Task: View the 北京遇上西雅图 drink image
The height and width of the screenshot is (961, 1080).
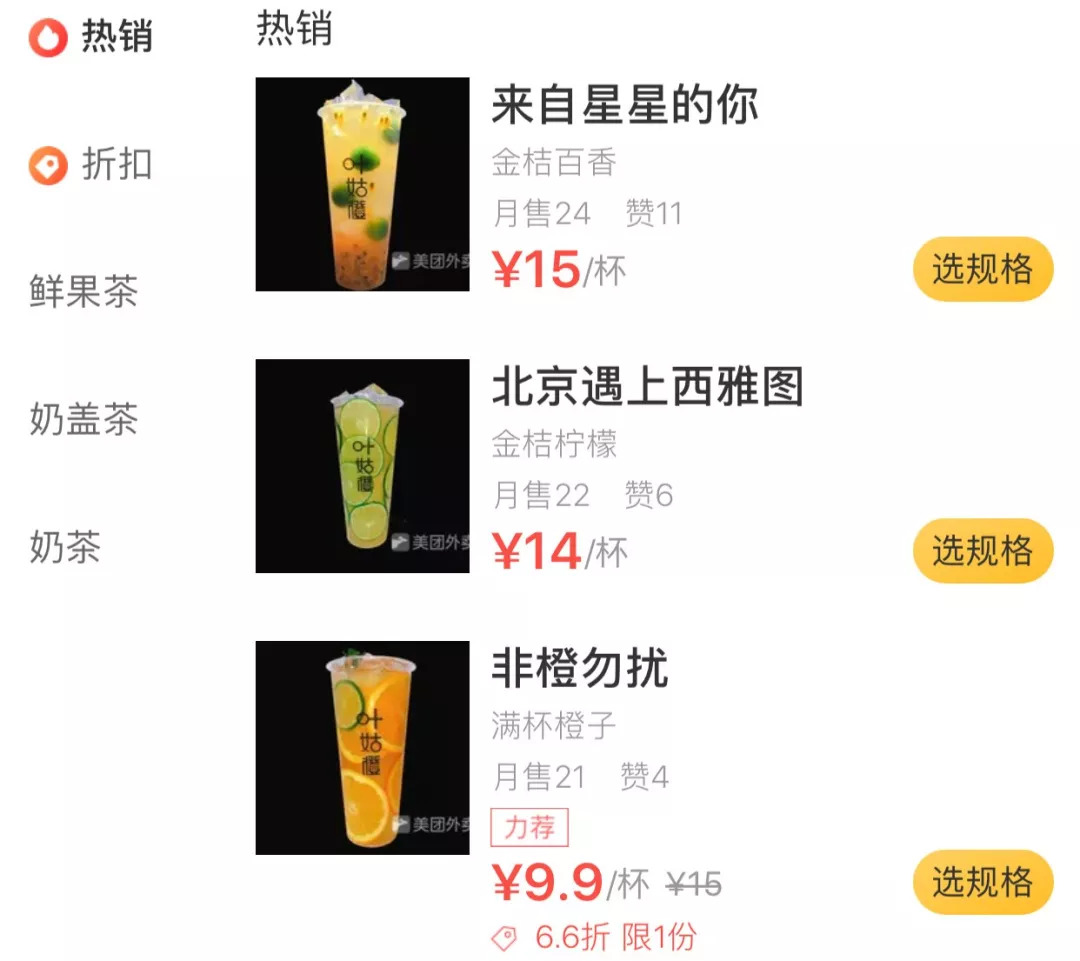Action: [x=362, y=466]
